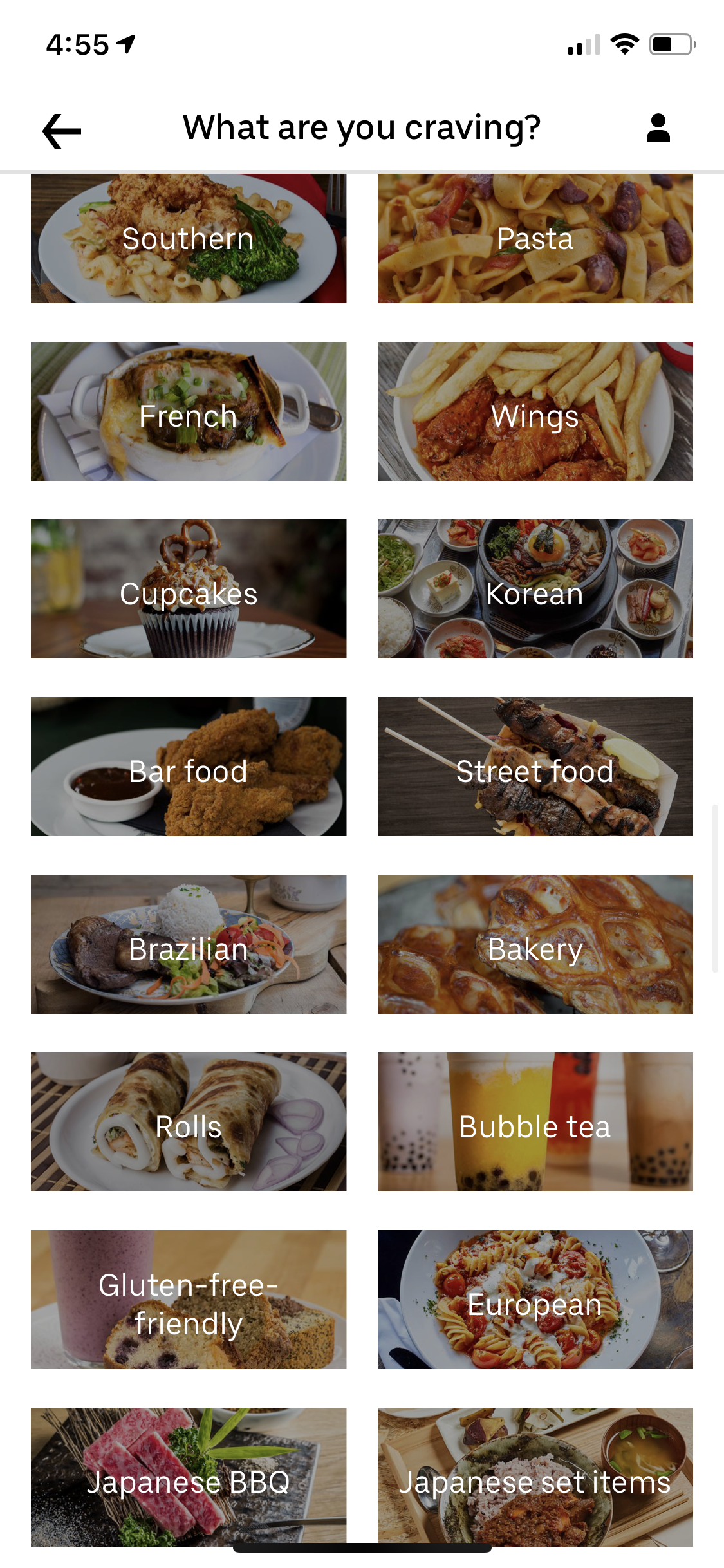Screen dimensions: 724x1568
Task: Browse the Pasta category
Action: 535,239
